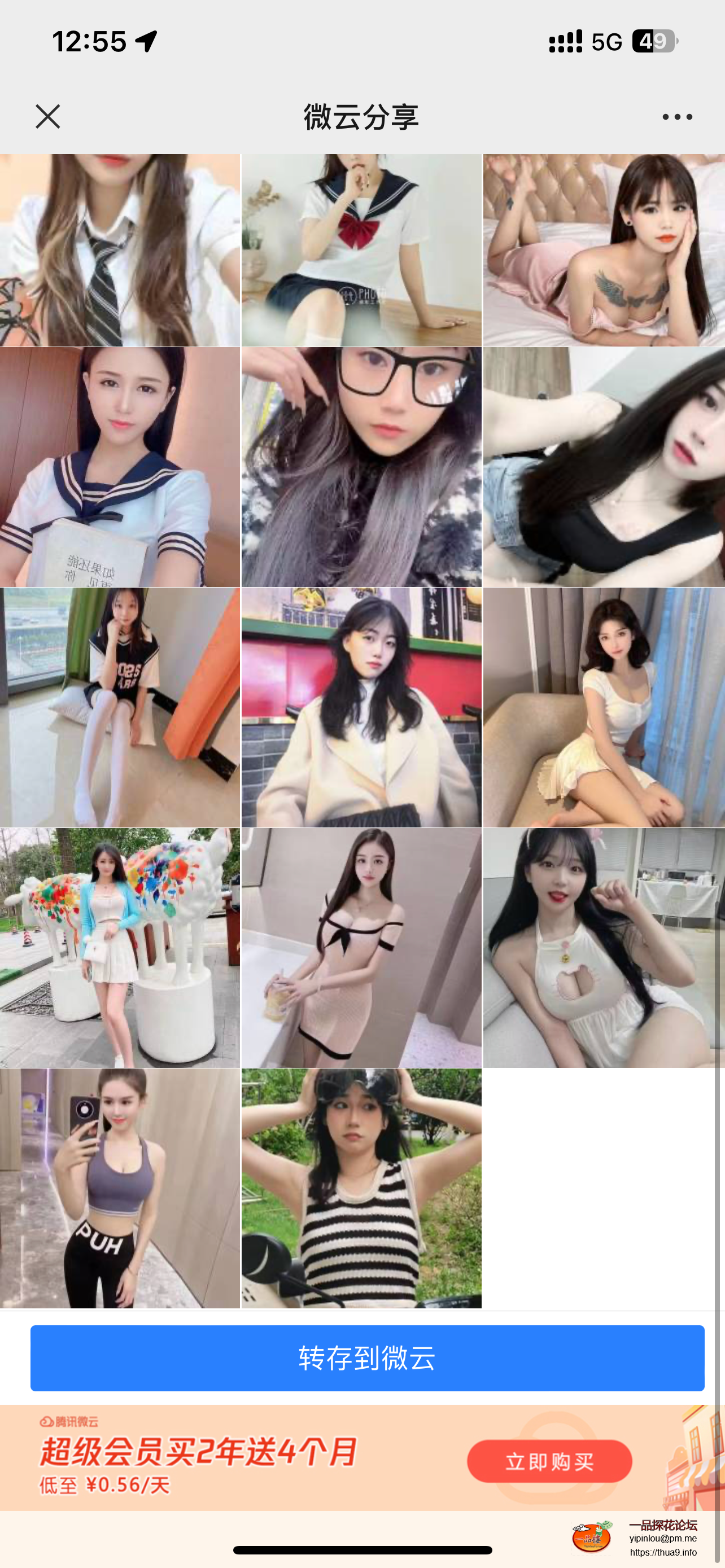Screen dimensions: 725x1568
Task: Open the three-dot overflow menu
Action: (677, 117)
